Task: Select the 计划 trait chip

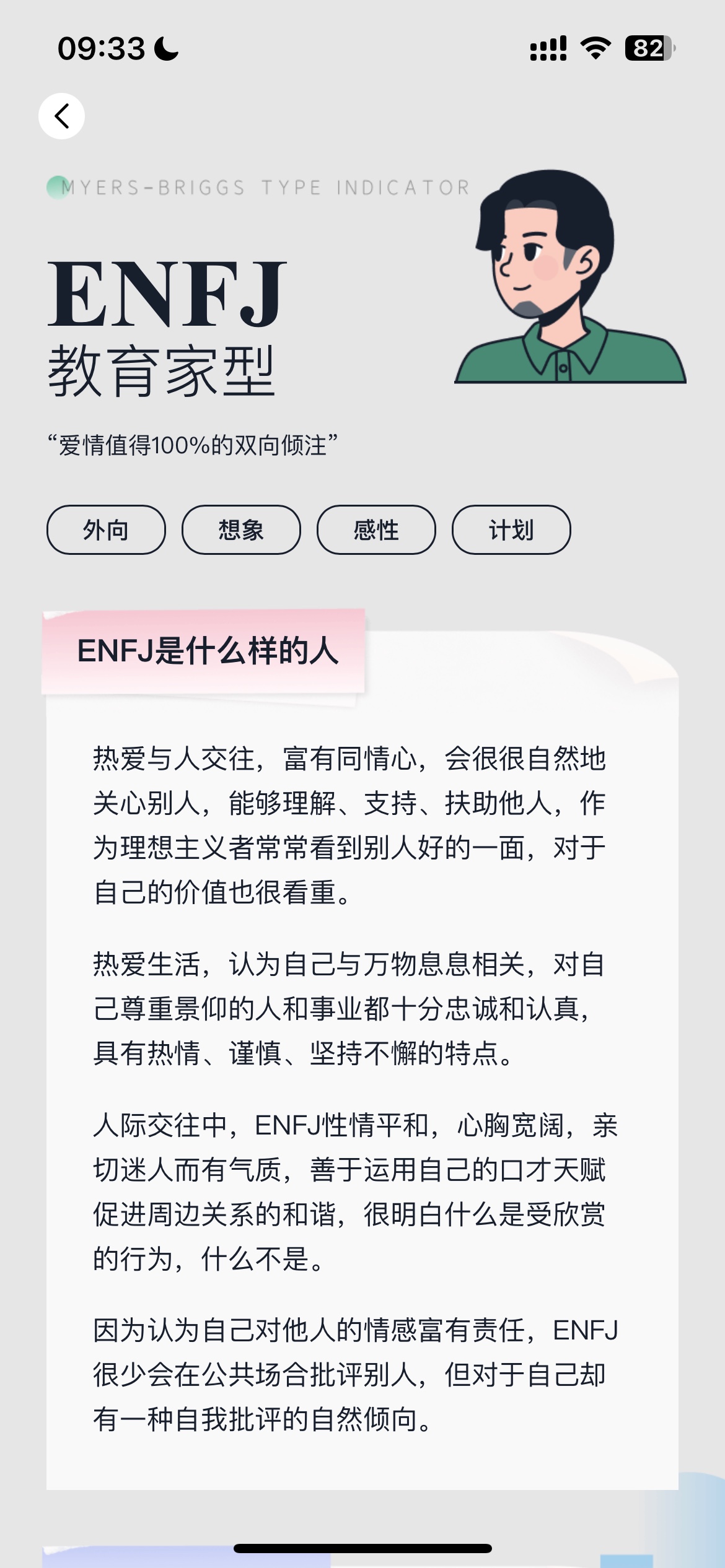Action: coord(511,530)
